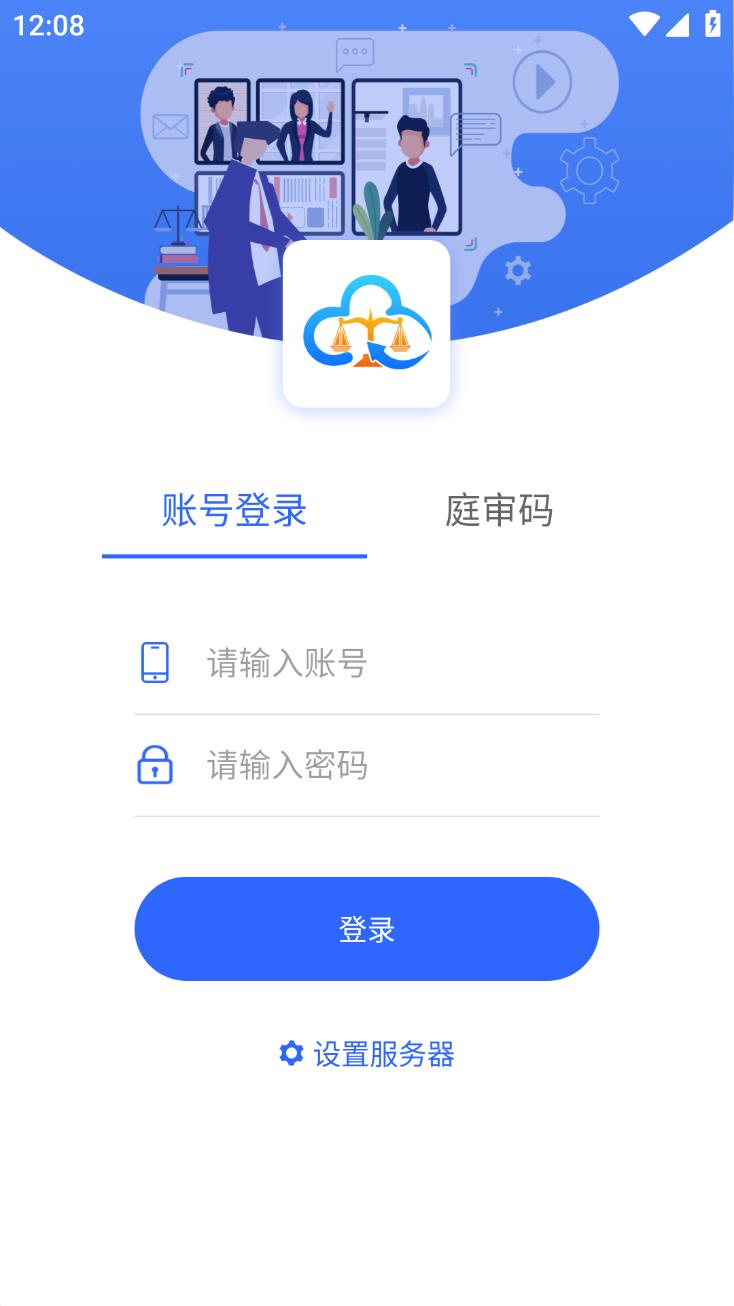The height and width of the screenshot is (1306, 734).
Task: Click the phone icon beside the account field
Action: tap(155, 662)
